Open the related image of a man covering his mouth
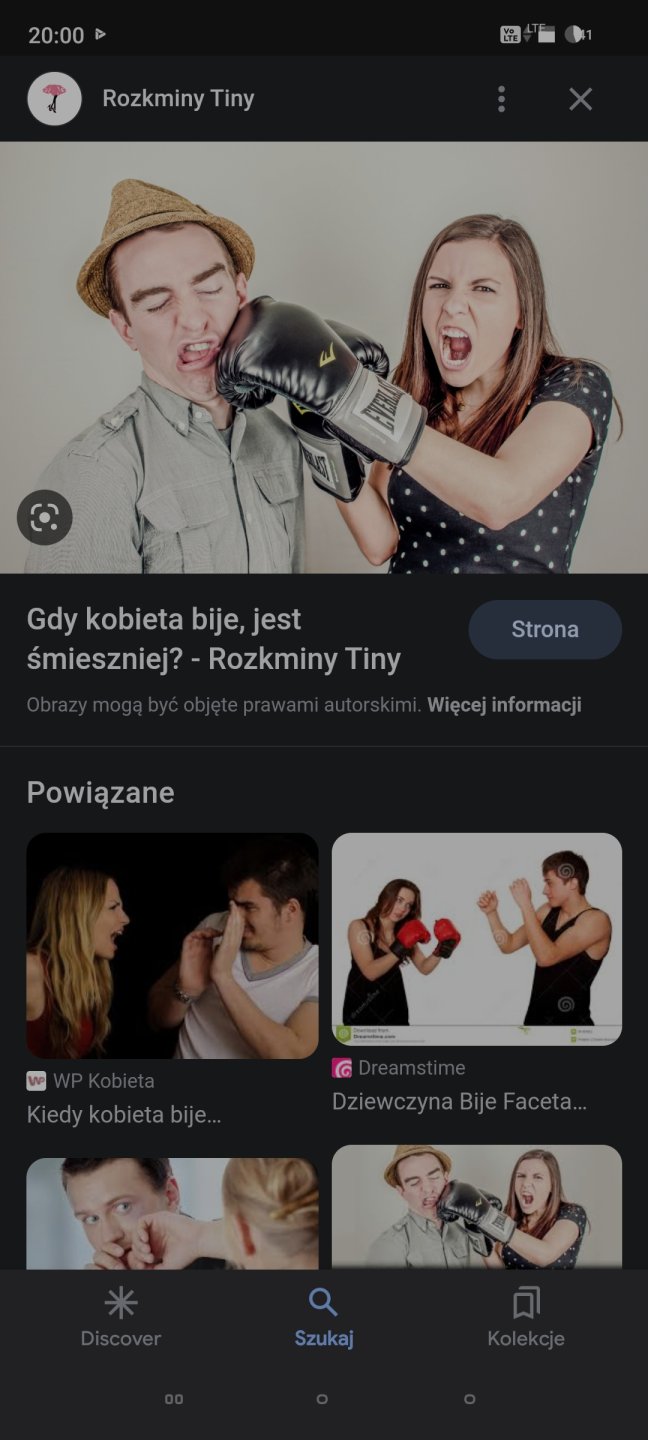This screenshot has height=1440, width=648. (172, 1212)
